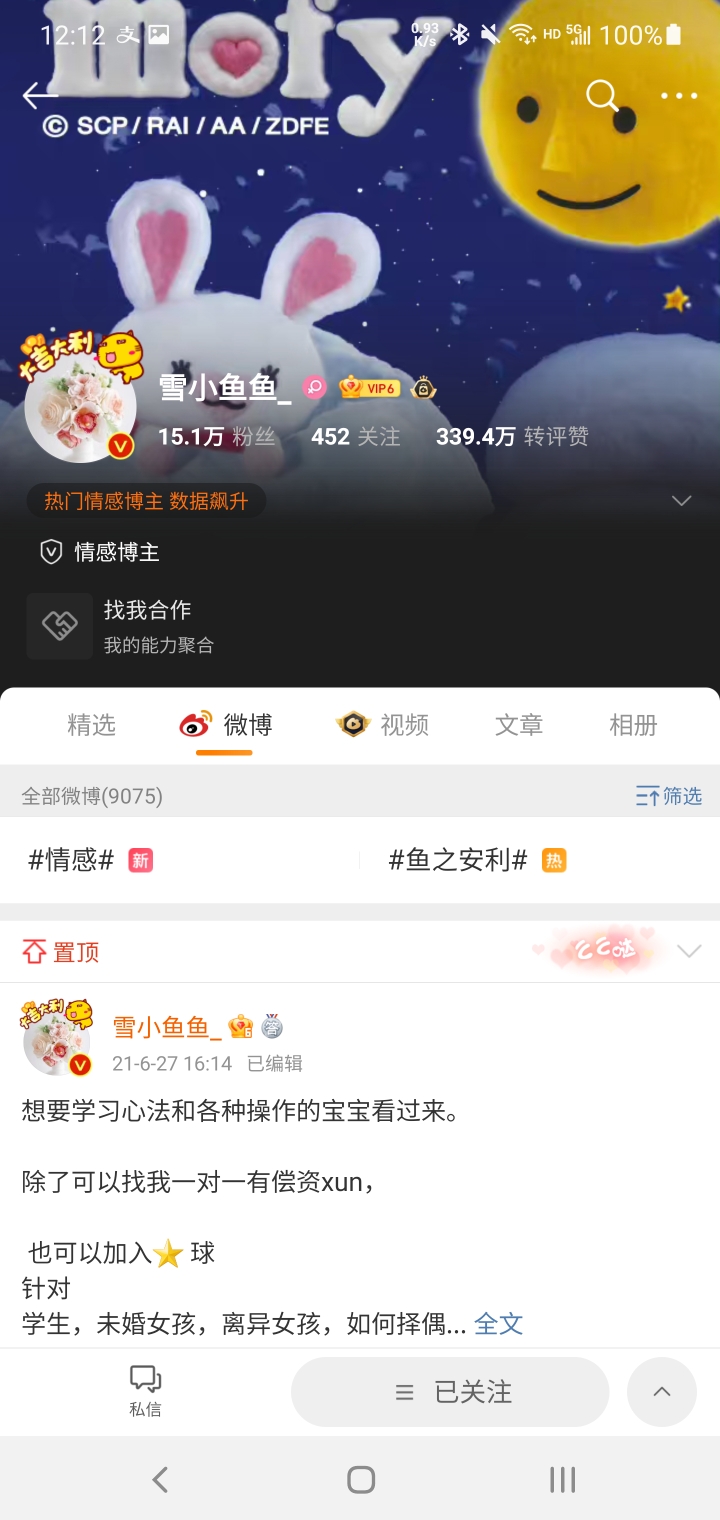Expand the profile details chevron
Viewport: 720px width, 1520px height.
tap(681, 501)
